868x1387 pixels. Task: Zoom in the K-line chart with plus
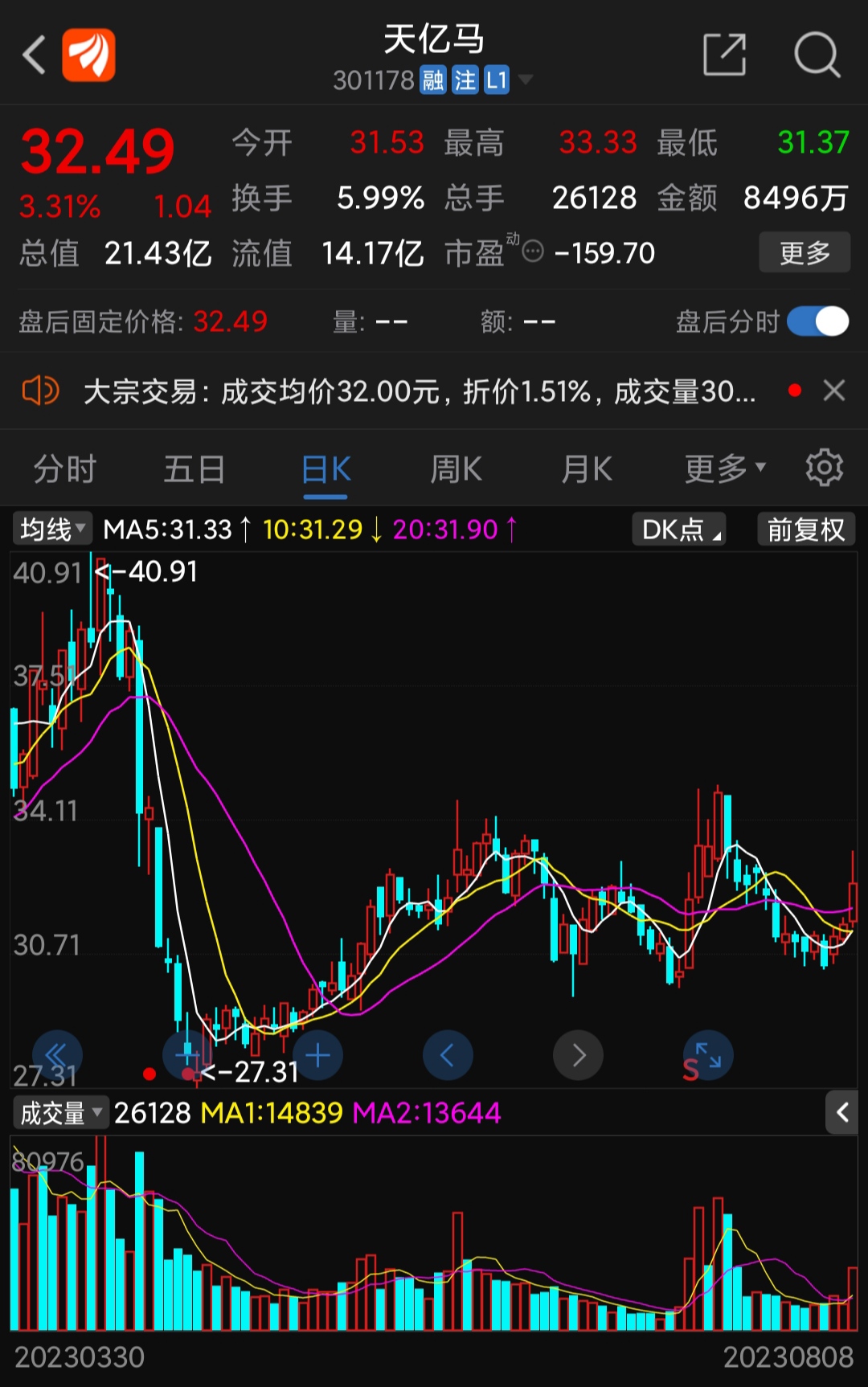click(x=317, y=1055)
